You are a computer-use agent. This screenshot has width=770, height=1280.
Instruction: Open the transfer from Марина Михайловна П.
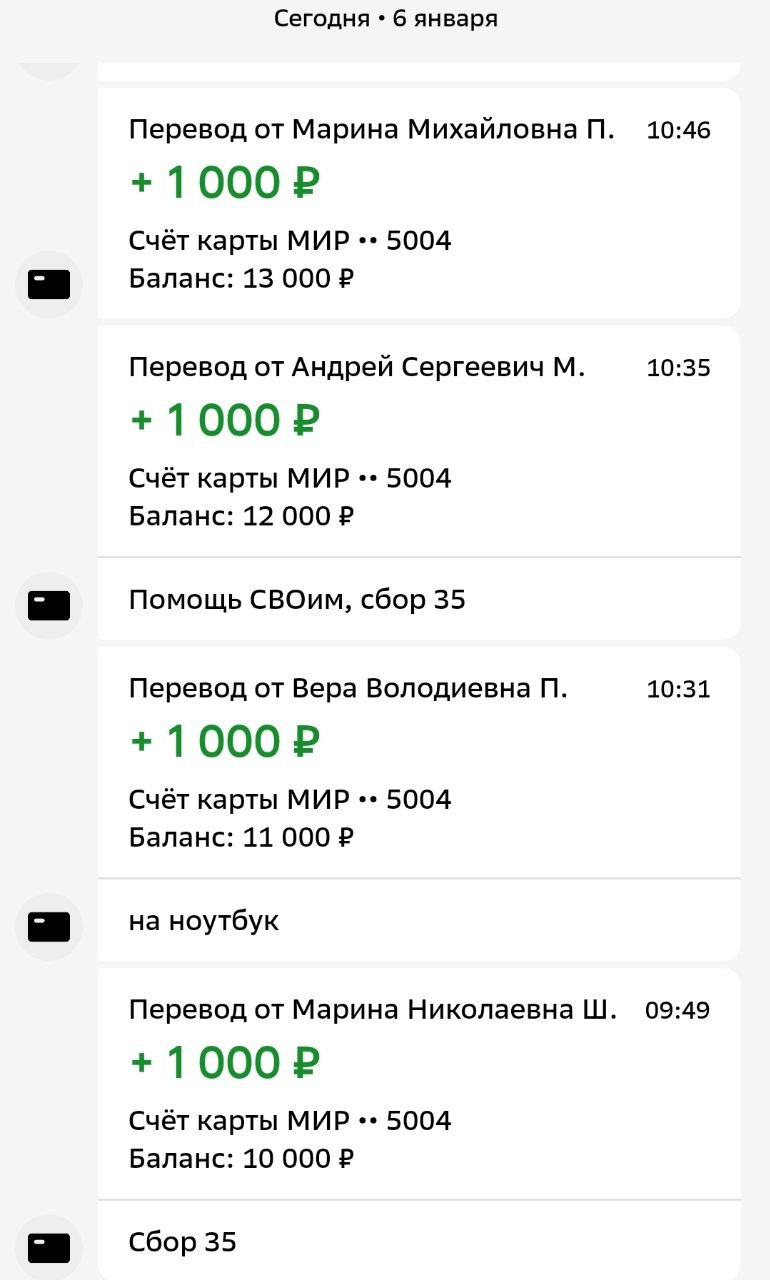[418, 203]
